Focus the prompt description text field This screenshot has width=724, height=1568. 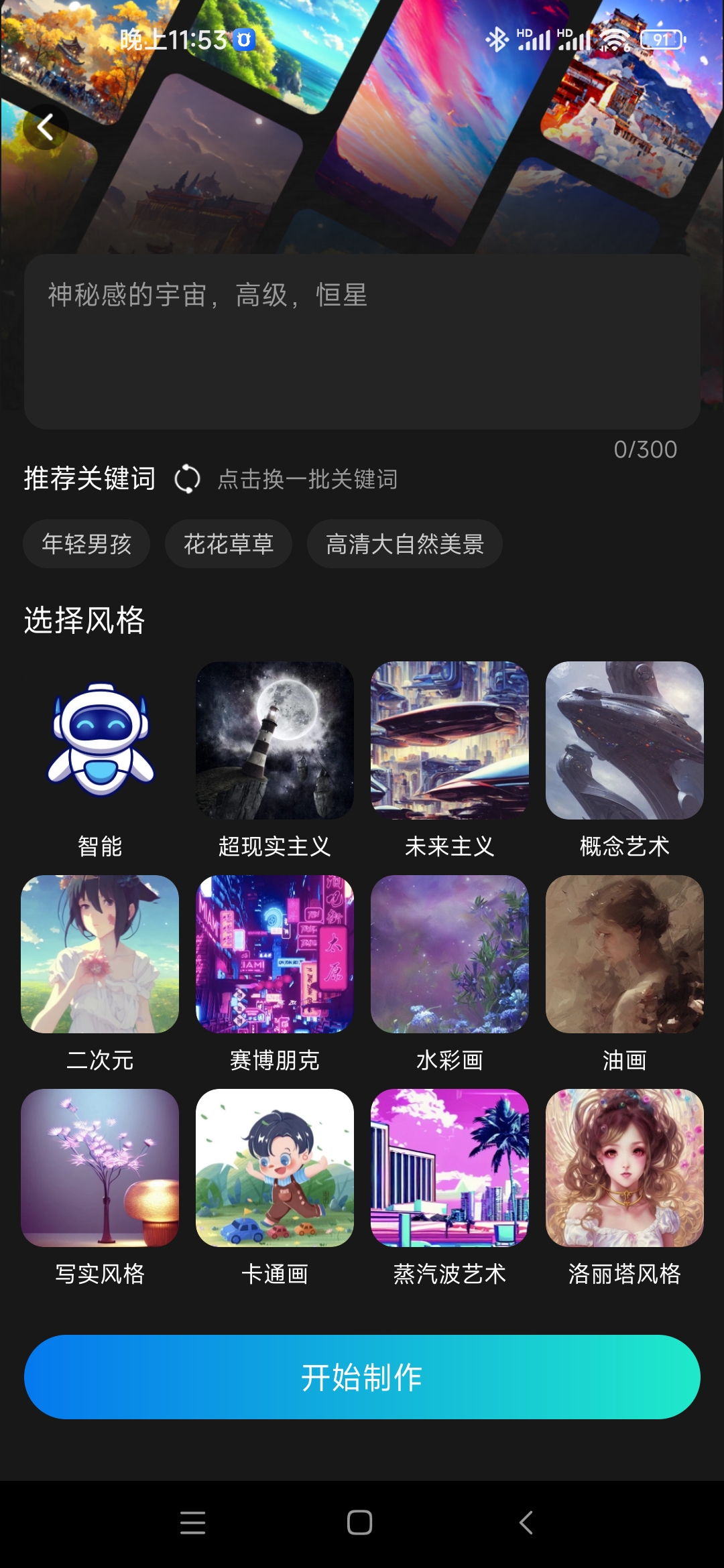pos(362,341)
